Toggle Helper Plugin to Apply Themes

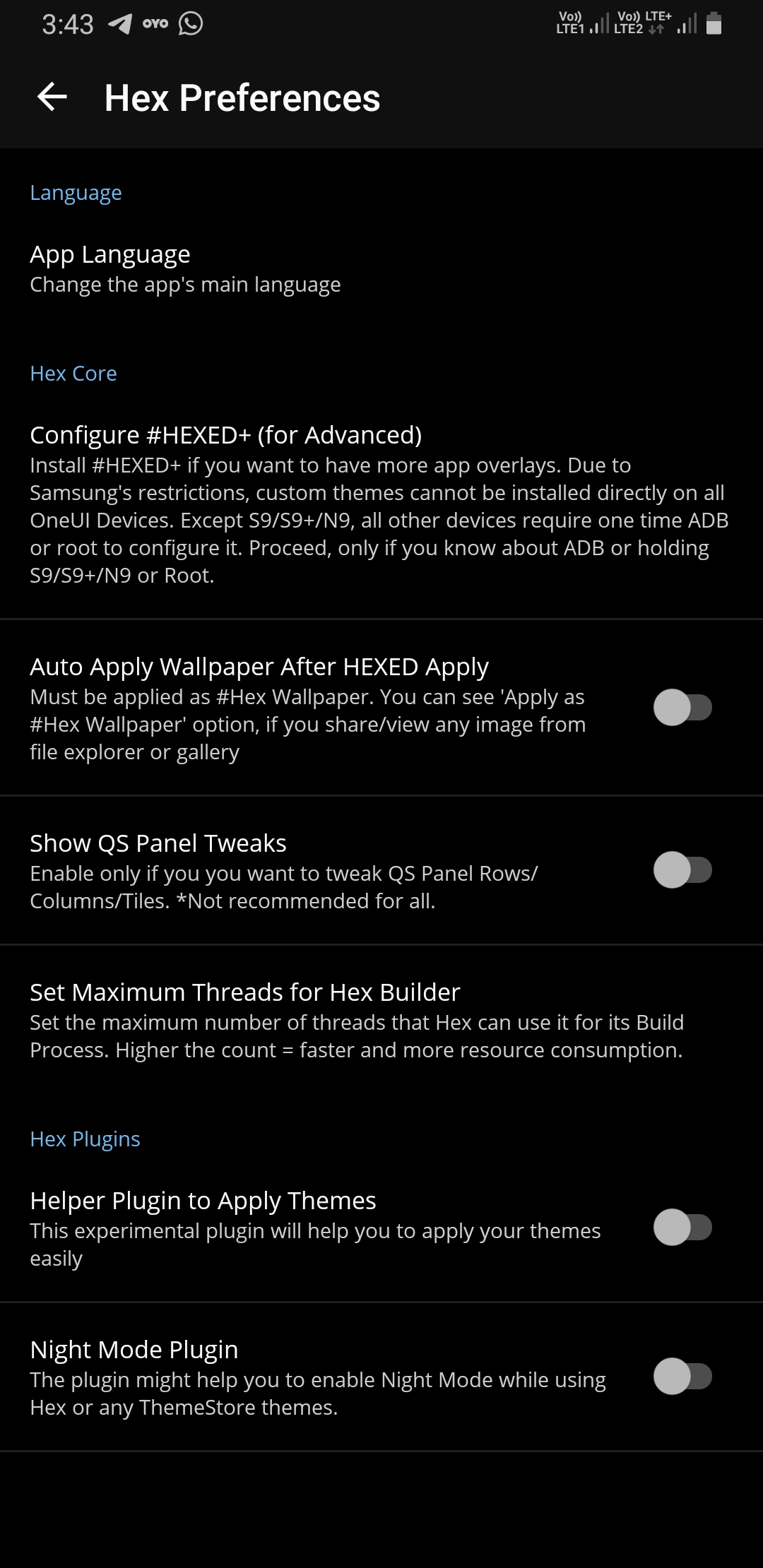(682, 1227)
